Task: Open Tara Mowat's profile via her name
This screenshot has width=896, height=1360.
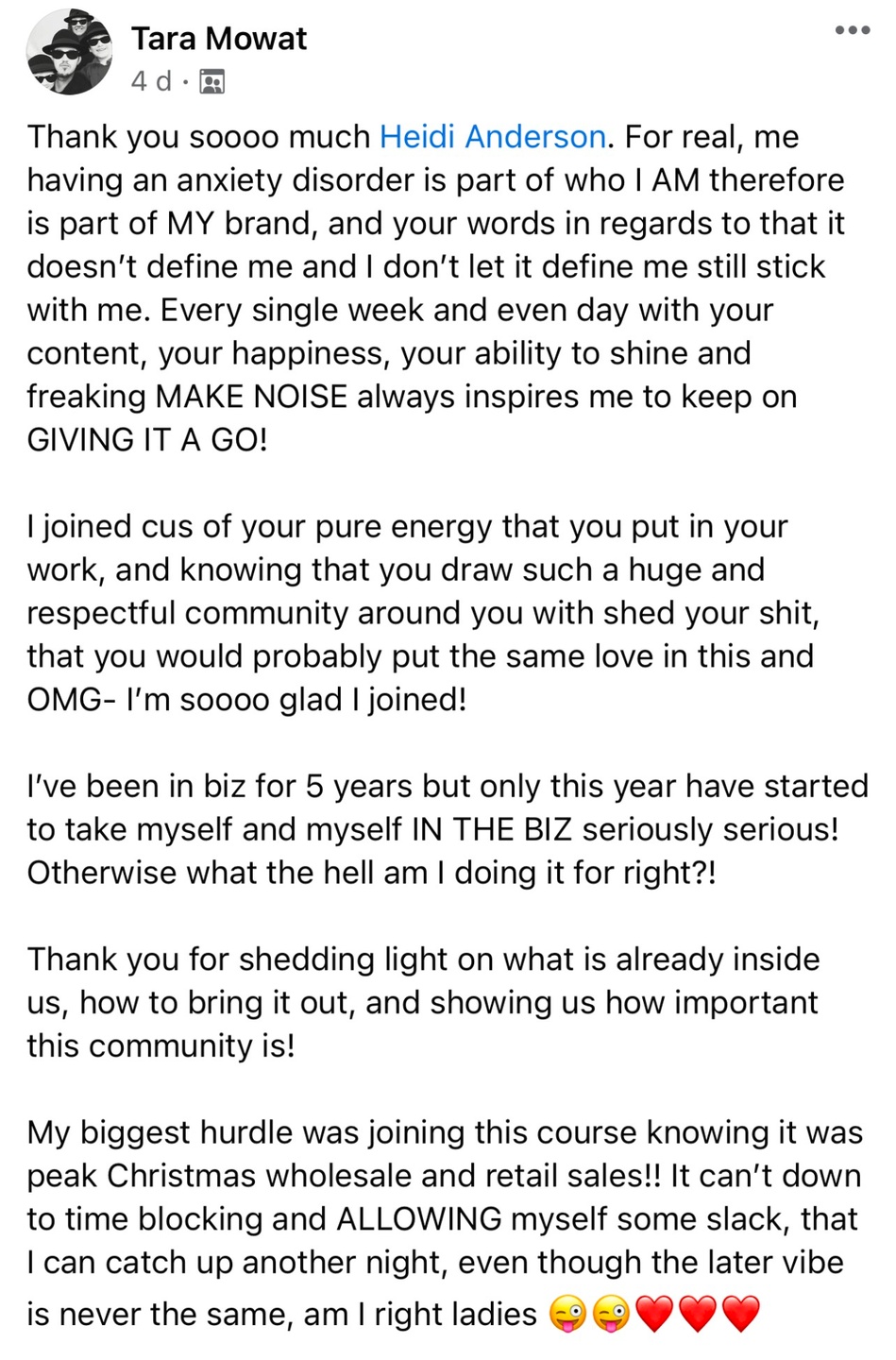Action: coord(218,39)
